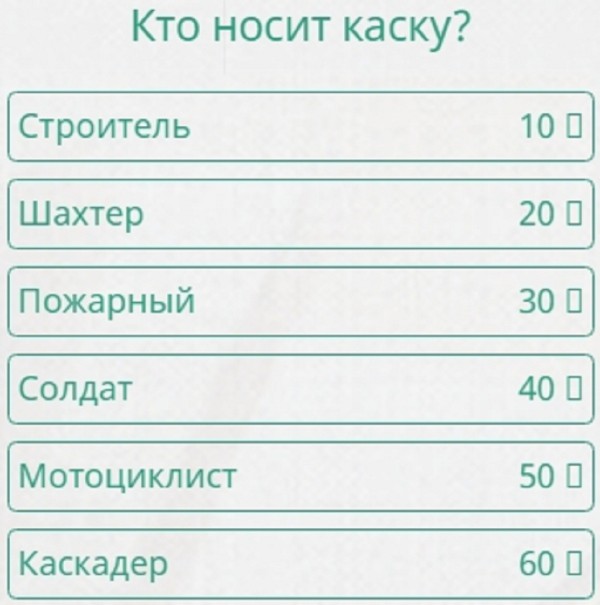The image size is (600, 605).
Task: Select the Мотоциклист answer
Action: click(300, 476)
